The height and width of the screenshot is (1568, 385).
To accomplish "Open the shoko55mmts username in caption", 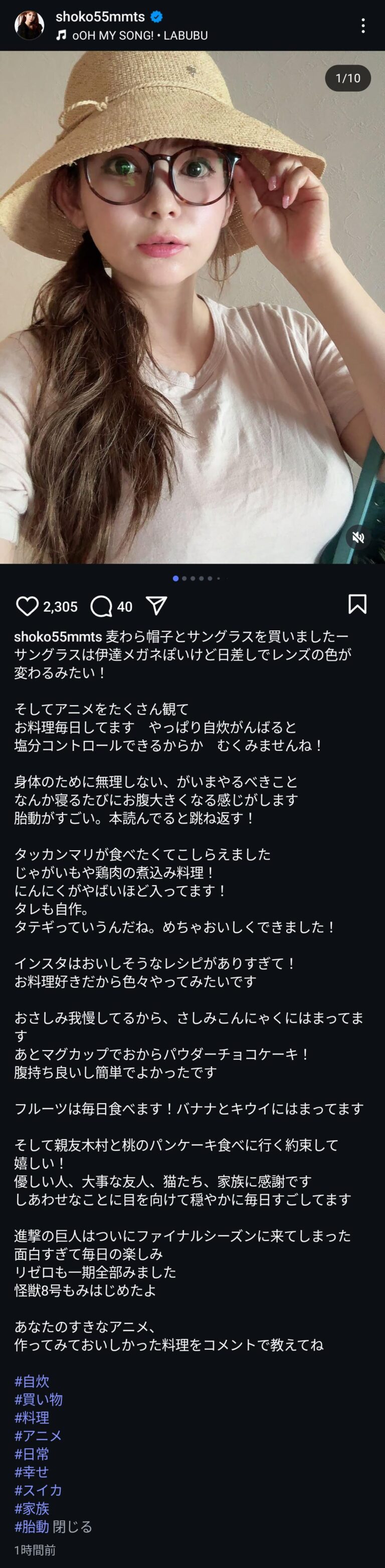I will [58, 637].
